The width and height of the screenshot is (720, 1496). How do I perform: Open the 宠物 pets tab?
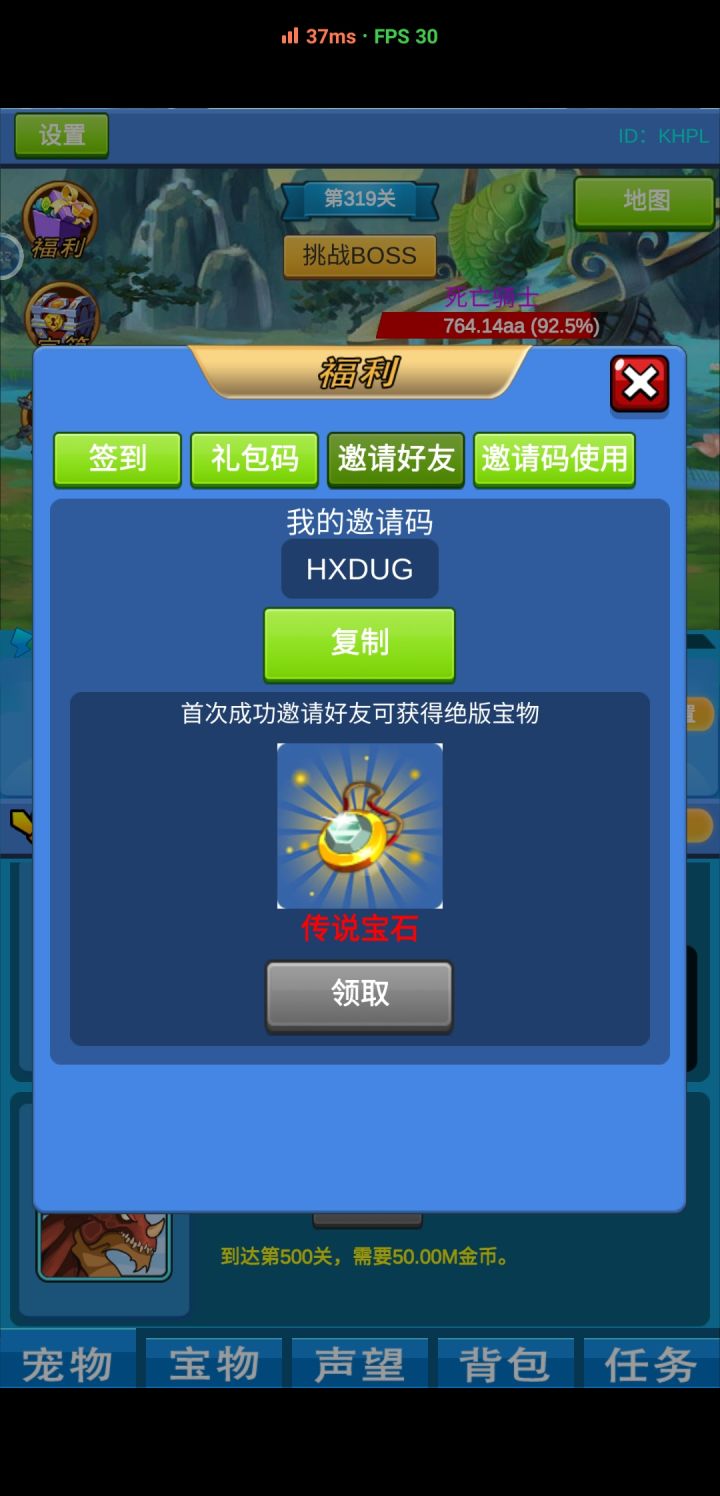[x=69, y=1361]
